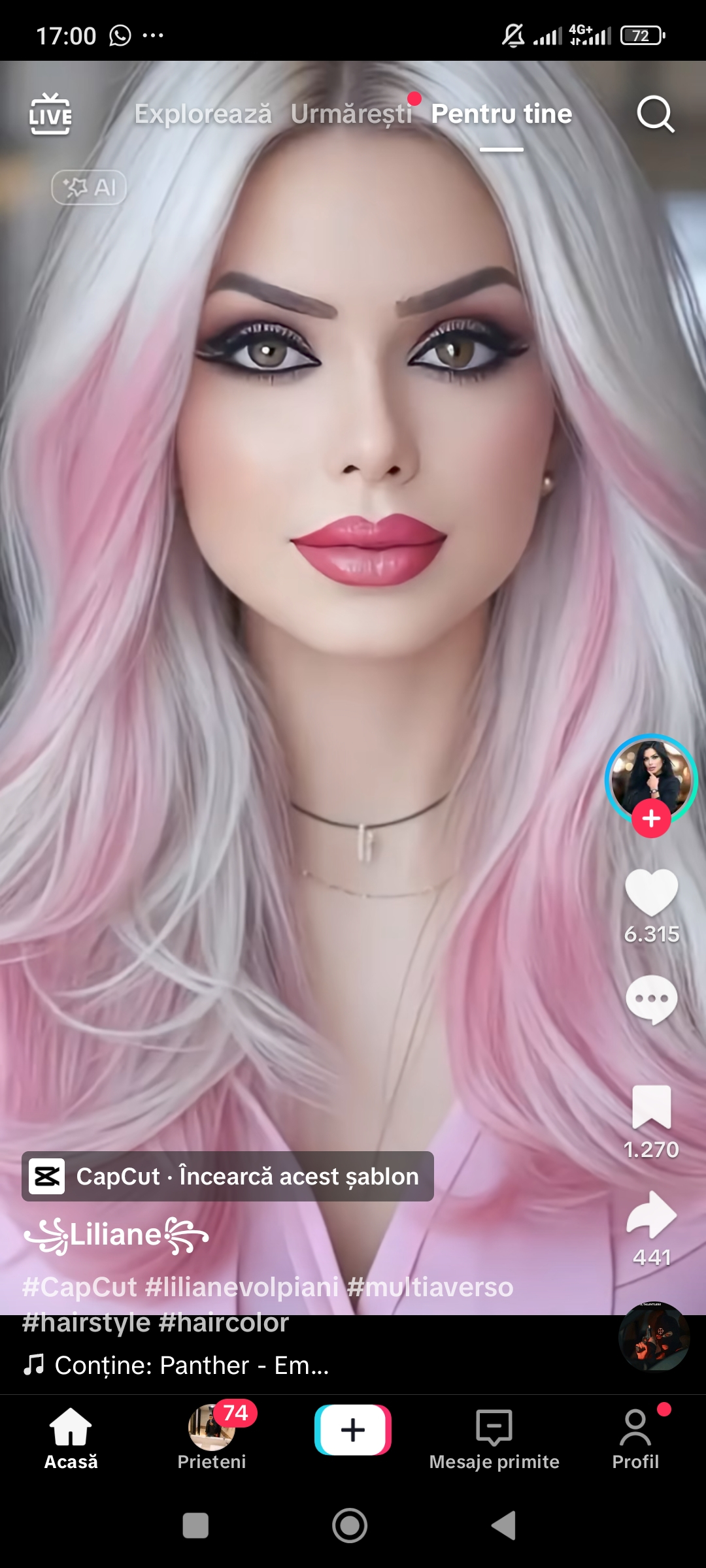The height and width of the screenshot is (1568, 706).
Task: Open the LIVE streams icon
Action: (50, 114)
